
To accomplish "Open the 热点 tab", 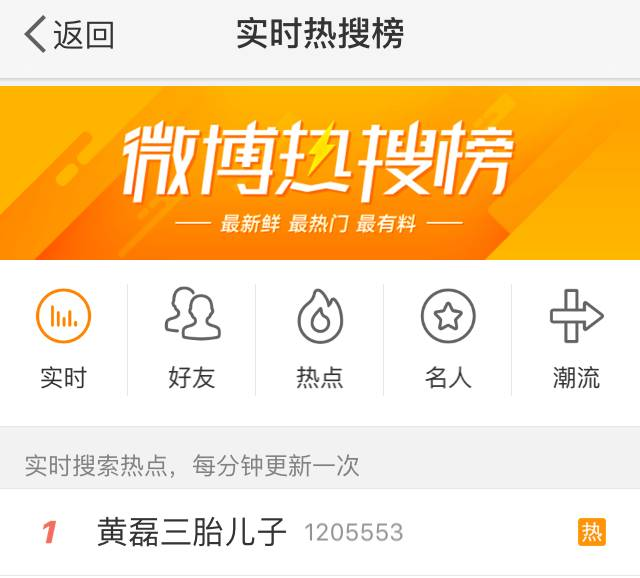I will [320, 339].
